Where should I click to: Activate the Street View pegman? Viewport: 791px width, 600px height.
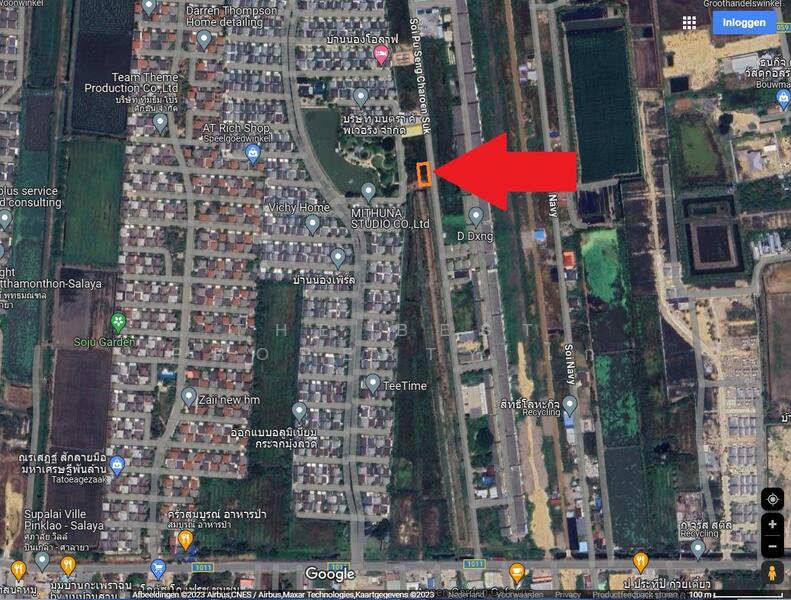click(772, 573)
